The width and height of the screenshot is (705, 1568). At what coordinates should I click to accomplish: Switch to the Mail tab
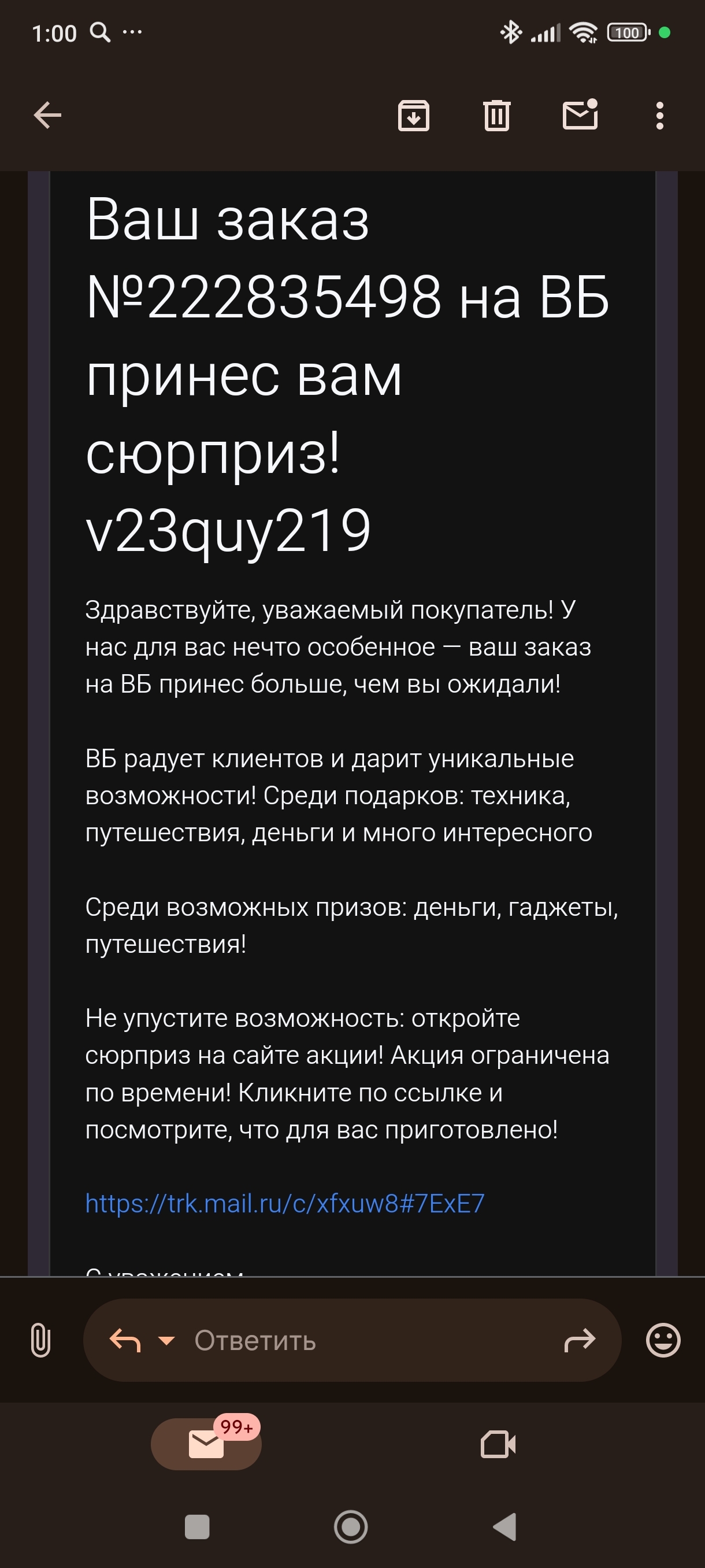tap(206, 1444)
